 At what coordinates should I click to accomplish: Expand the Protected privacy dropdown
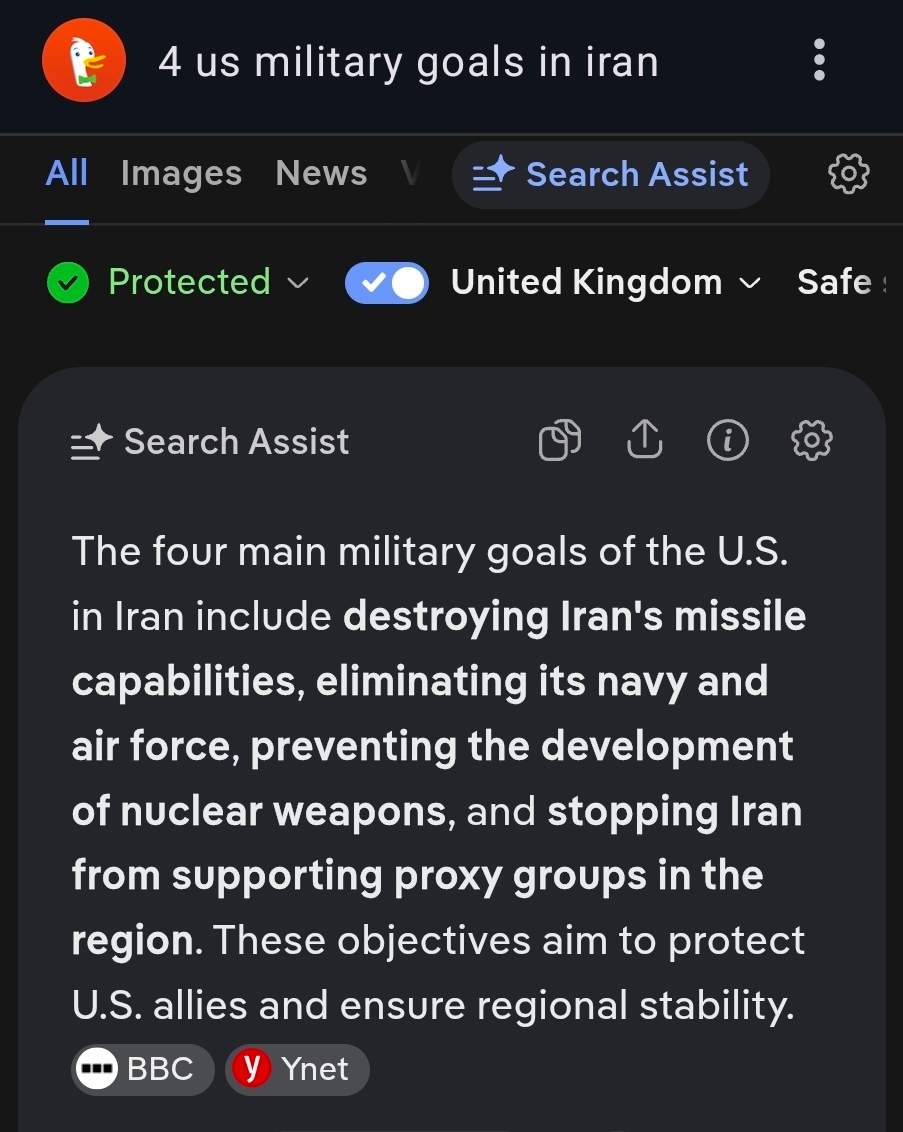click(x=179, y=283)
